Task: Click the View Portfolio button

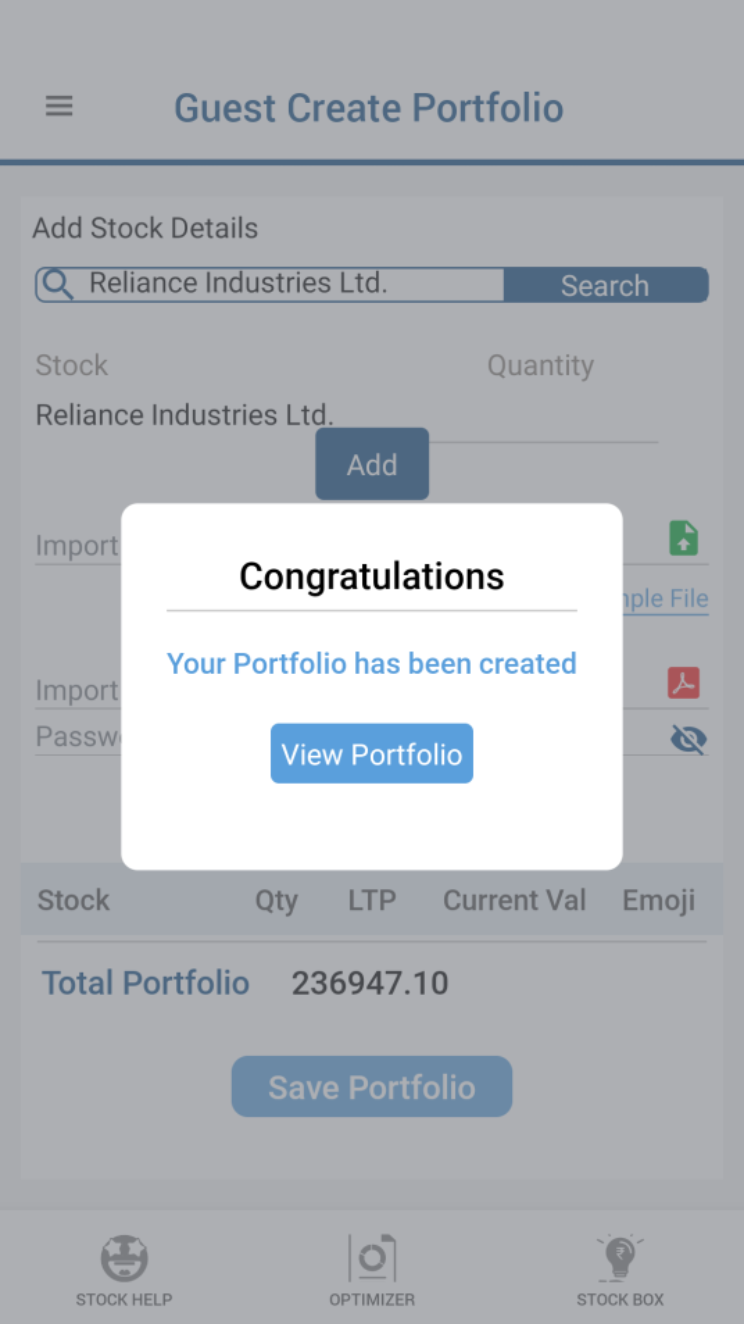Action: tap(371, 753)
